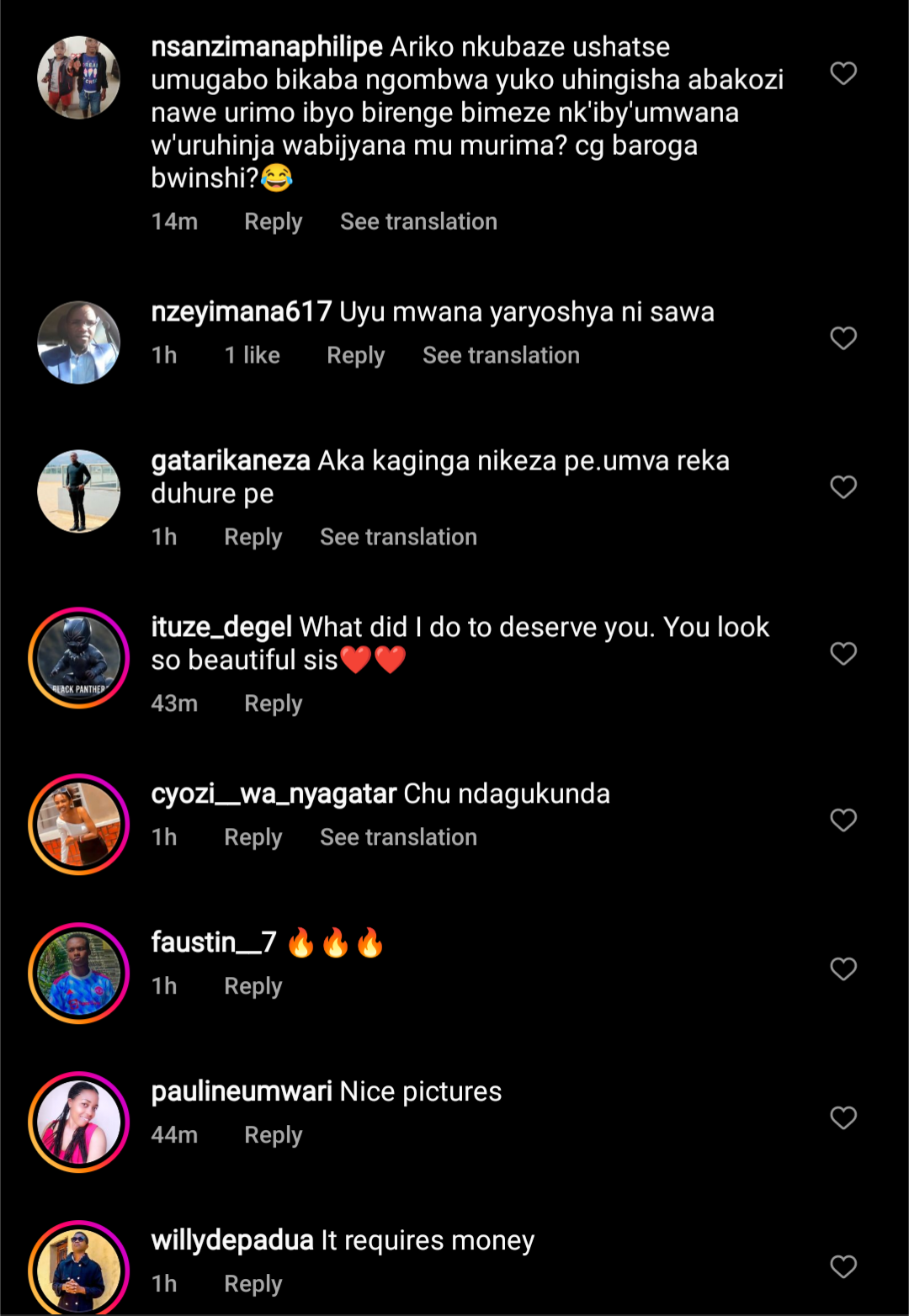This screenshot has width=909, height=1316.
Task: Like nsanzimanaphilipe's comment
Action: (x=843, y=74)
